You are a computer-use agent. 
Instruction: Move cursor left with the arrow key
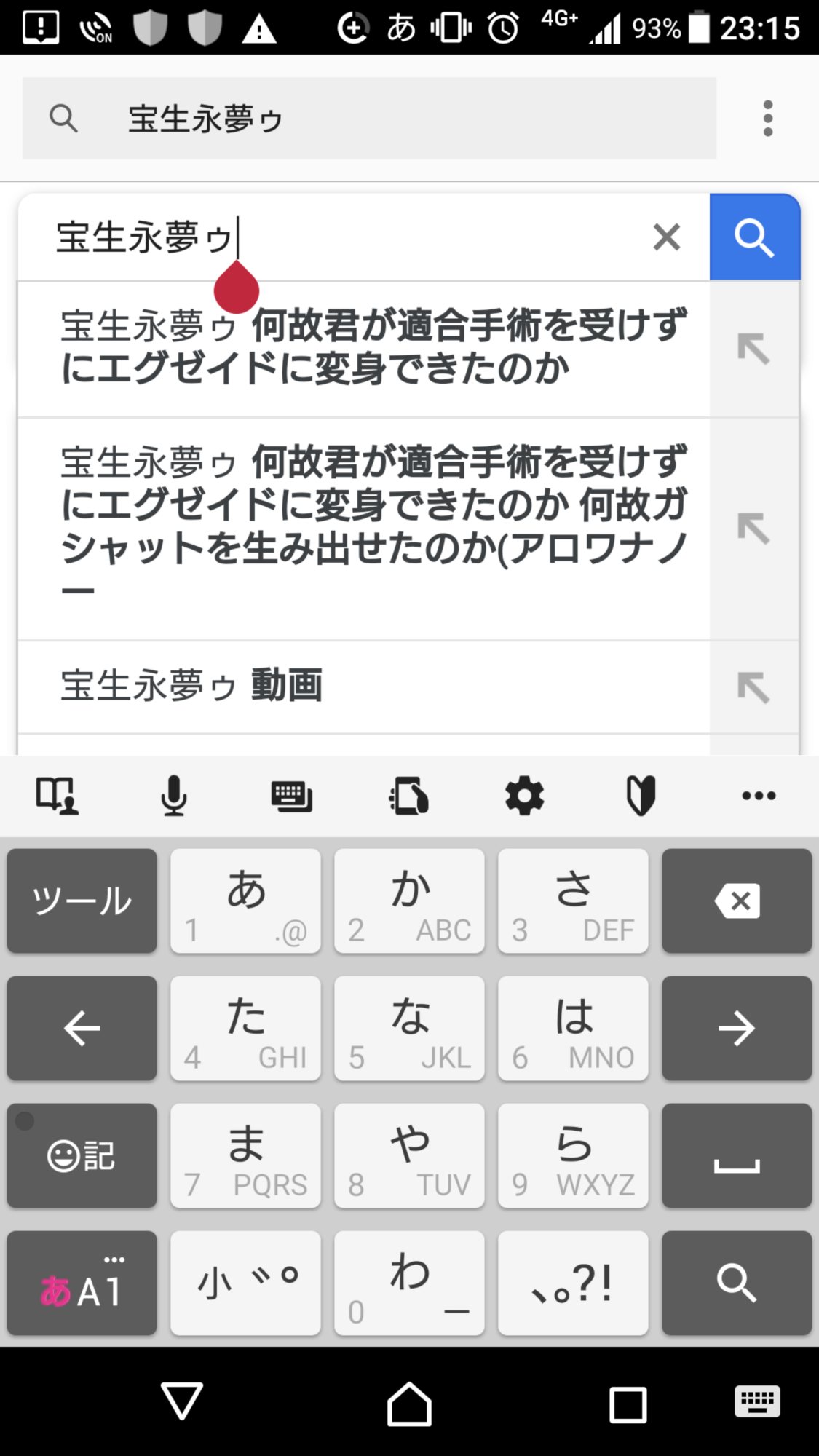click(x=82, y=1029)
